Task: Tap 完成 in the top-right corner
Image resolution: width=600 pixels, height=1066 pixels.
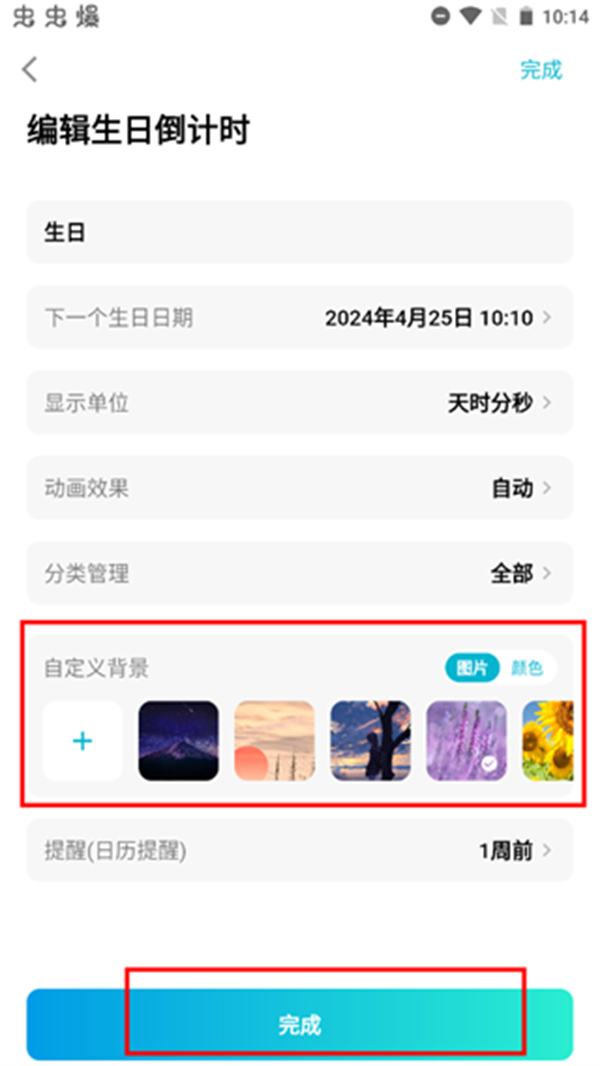Action: point(541,69)
